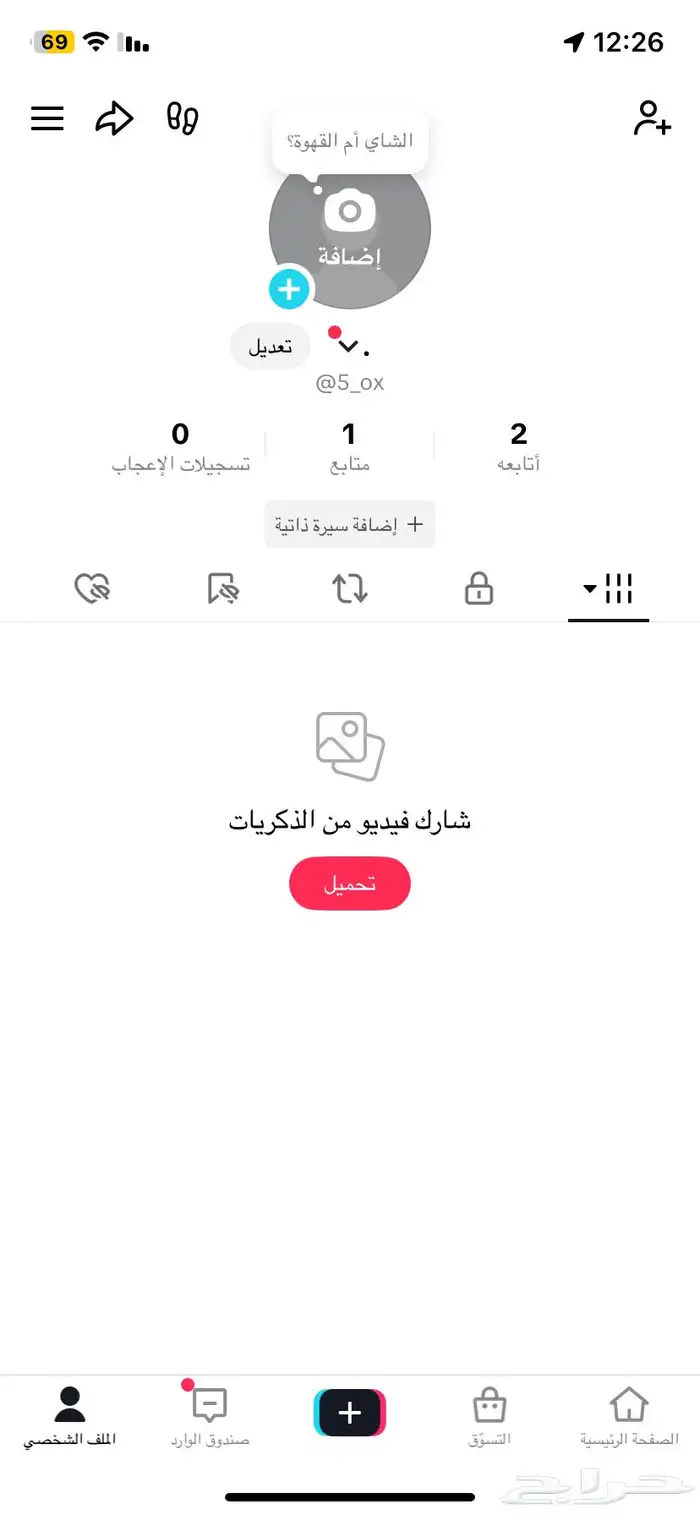Viewport: 700px width, 1515px height.
Task: Tap the blue plus badge on avatar
Action: point(289,289)
